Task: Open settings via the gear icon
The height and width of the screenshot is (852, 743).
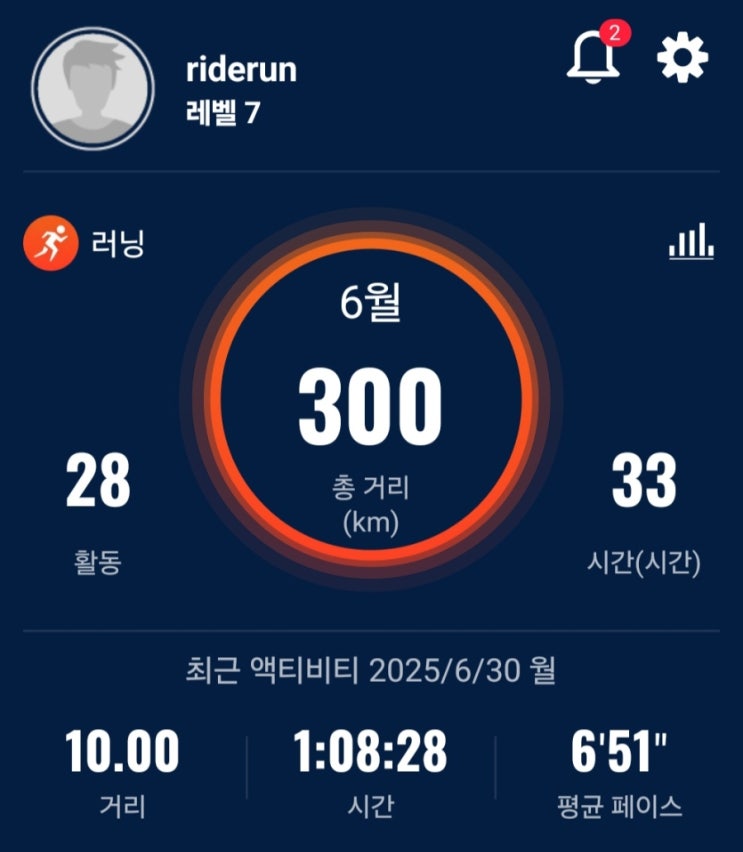Action: click(682, 57)
